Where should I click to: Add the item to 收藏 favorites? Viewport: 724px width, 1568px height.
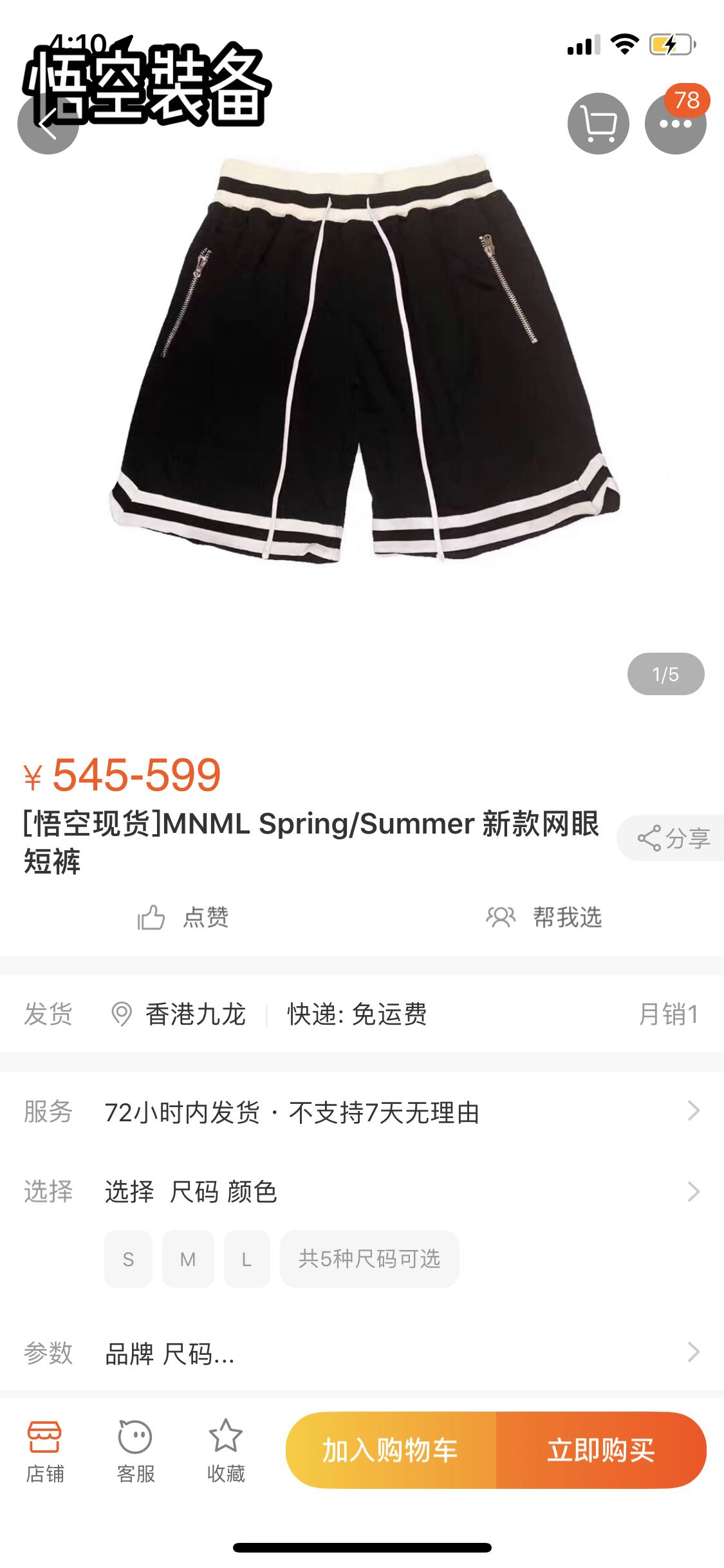click(x=226, y=1452)
